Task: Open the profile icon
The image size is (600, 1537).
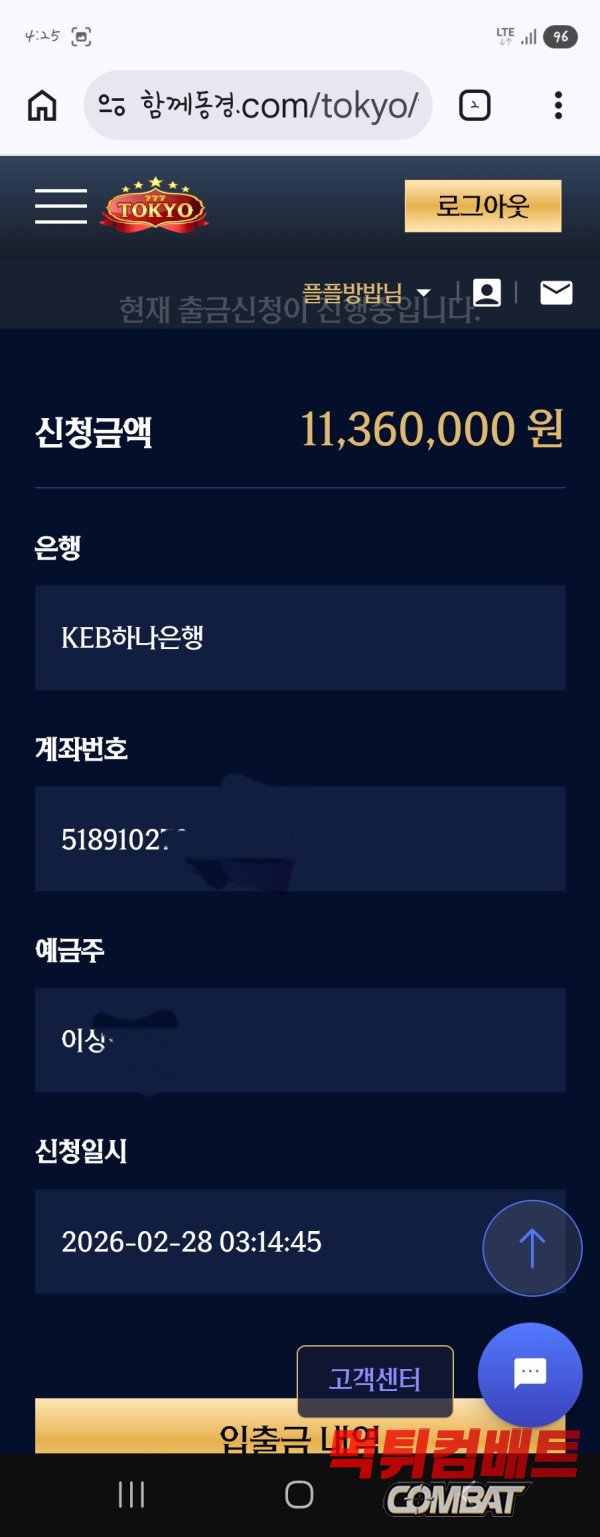Action: (x=487, y=292)
